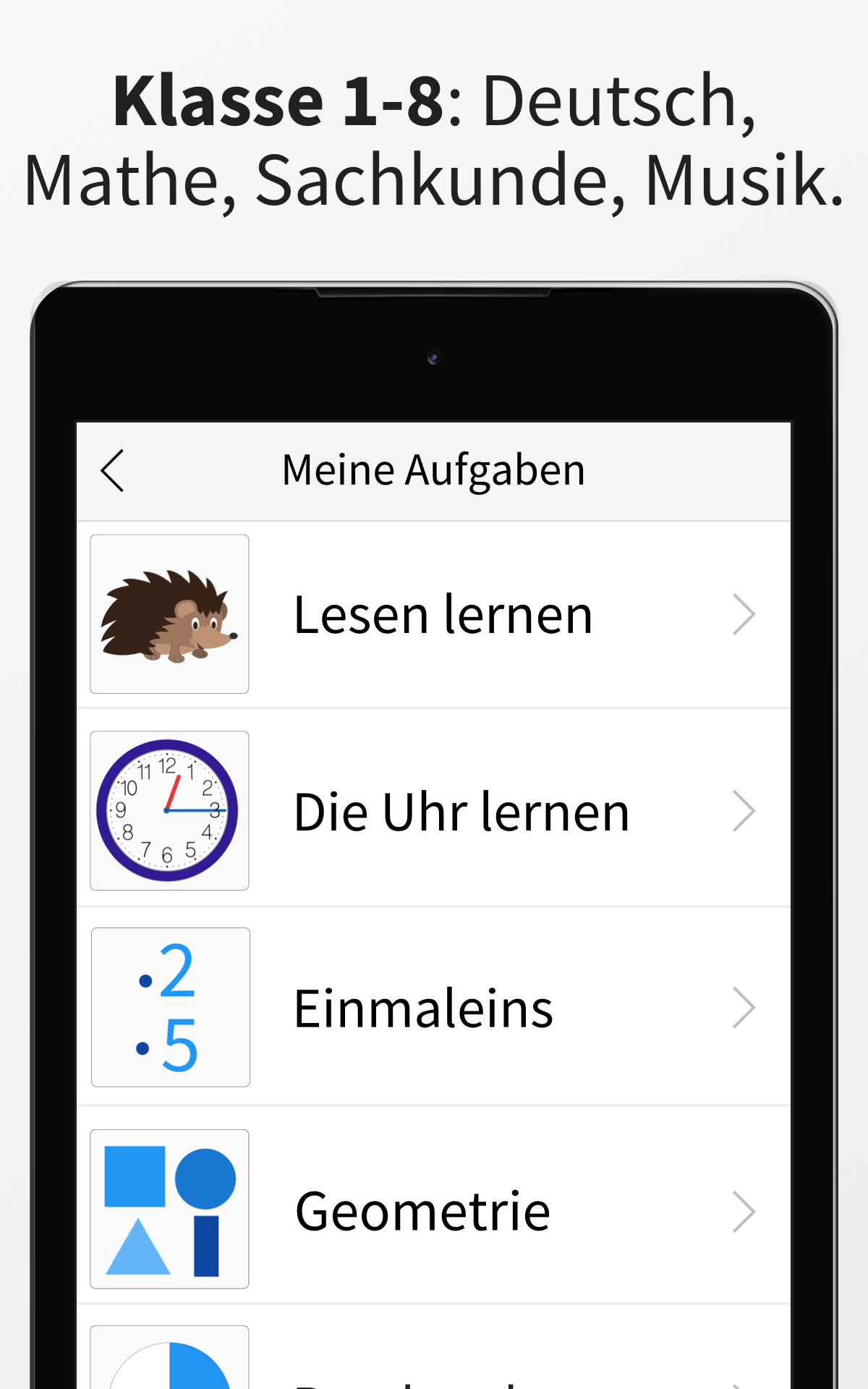This screenshot has height=1389, width=868.
Task: Select the Einmaleins multiplication icon
Action: tap(169, 1008)
